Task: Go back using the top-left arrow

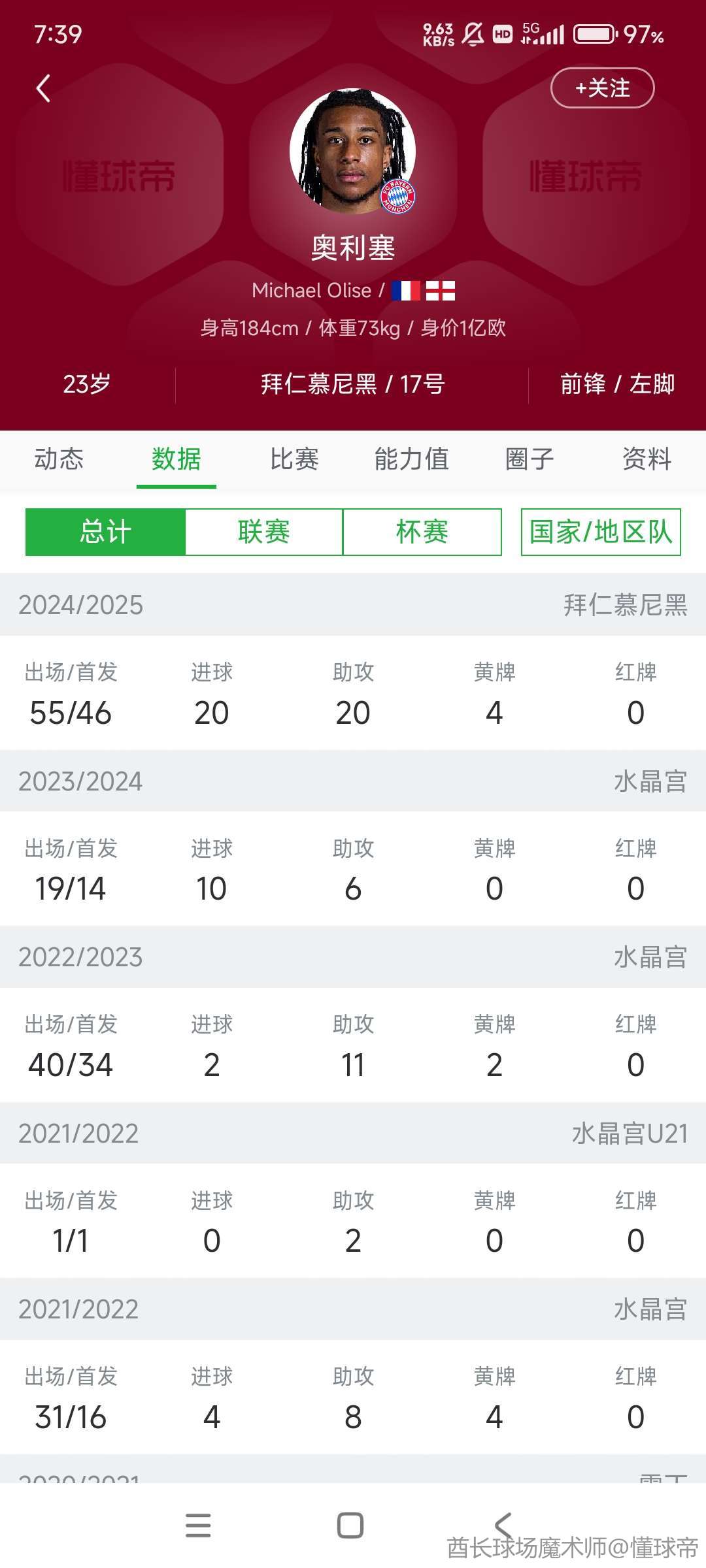Action: (x=43, y=88)
